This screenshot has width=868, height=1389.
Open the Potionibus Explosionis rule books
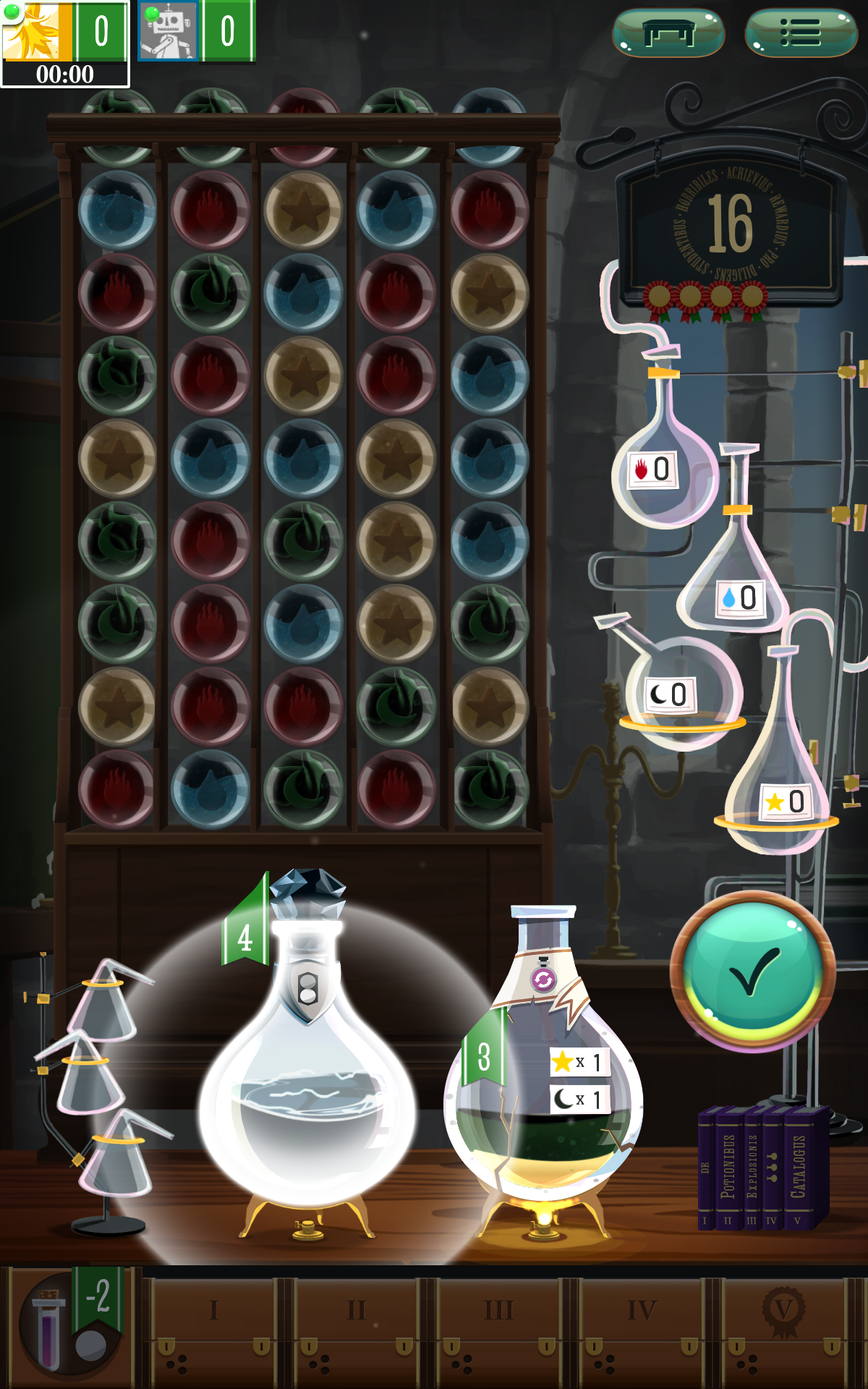pyautogui.click(x=763, y=1166)
